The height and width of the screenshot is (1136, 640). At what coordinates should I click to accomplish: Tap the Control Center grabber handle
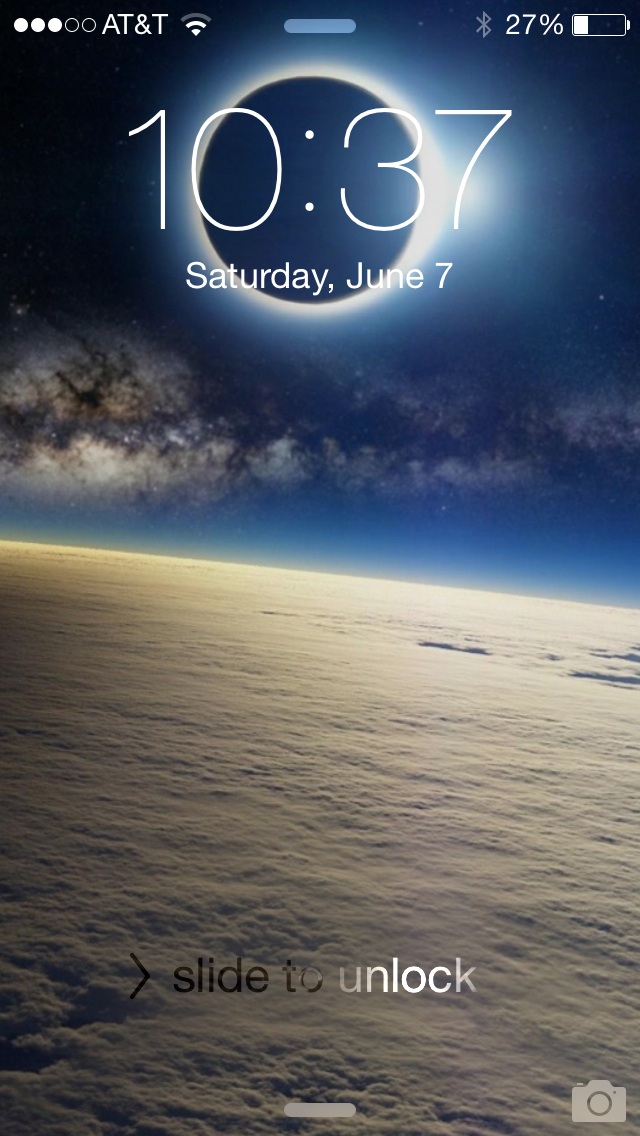point(320,1110)
